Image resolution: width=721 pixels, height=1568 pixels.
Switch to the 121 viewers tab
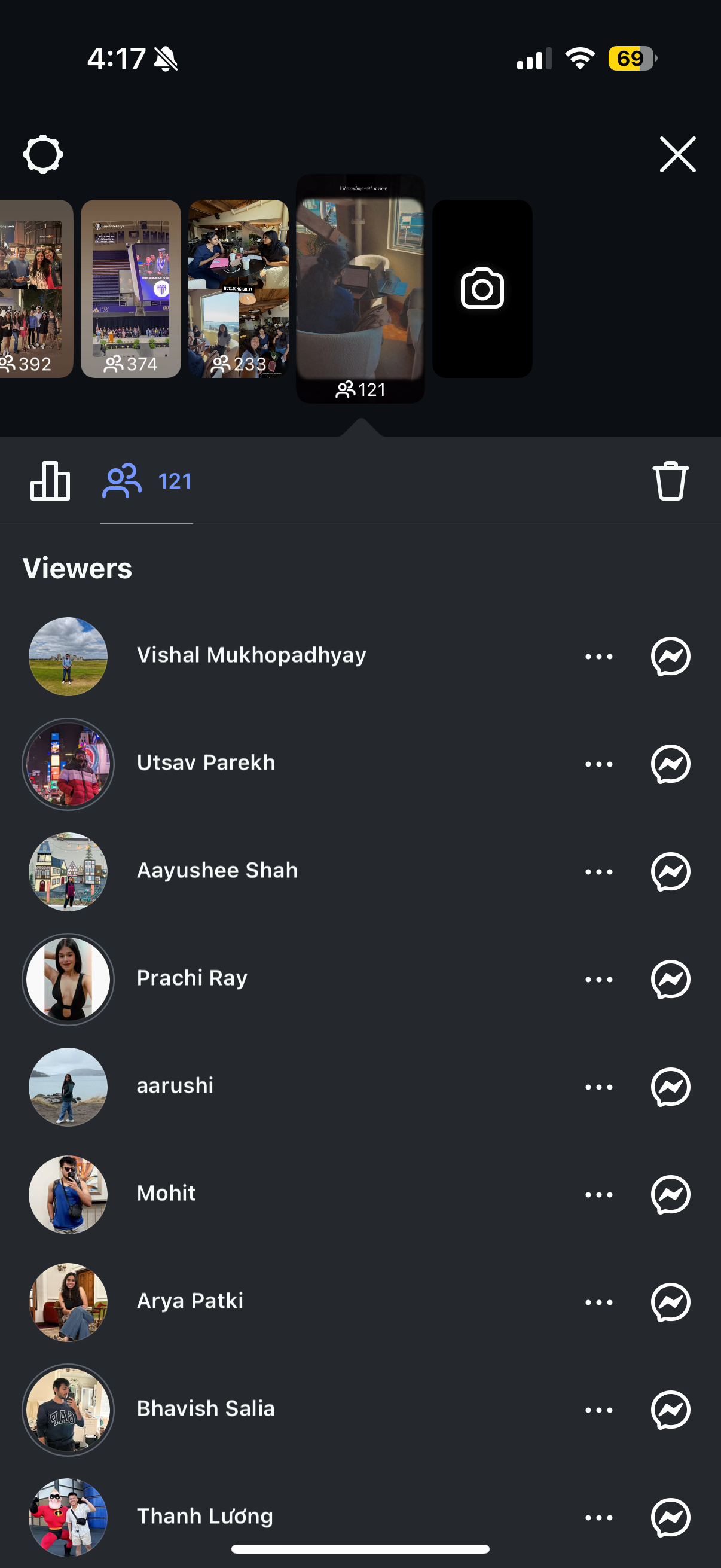click(x=146, y=481)
